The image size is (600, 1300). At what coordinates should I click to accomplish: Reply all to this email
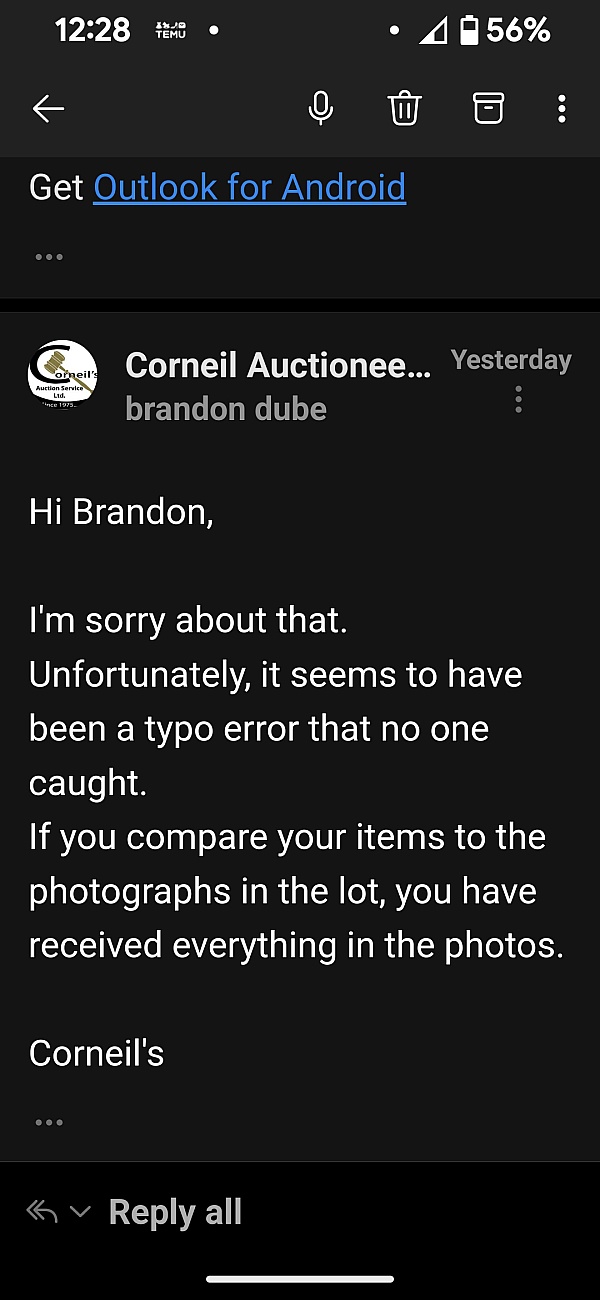[x=175, y=1212]
